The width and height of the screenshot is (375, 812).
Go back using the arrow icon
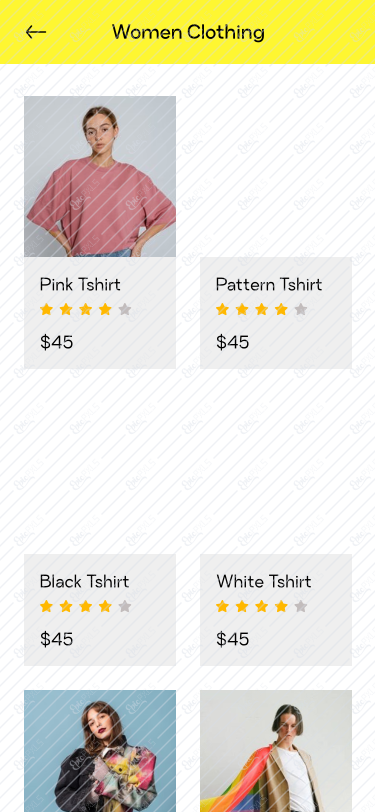pos(36,32)
